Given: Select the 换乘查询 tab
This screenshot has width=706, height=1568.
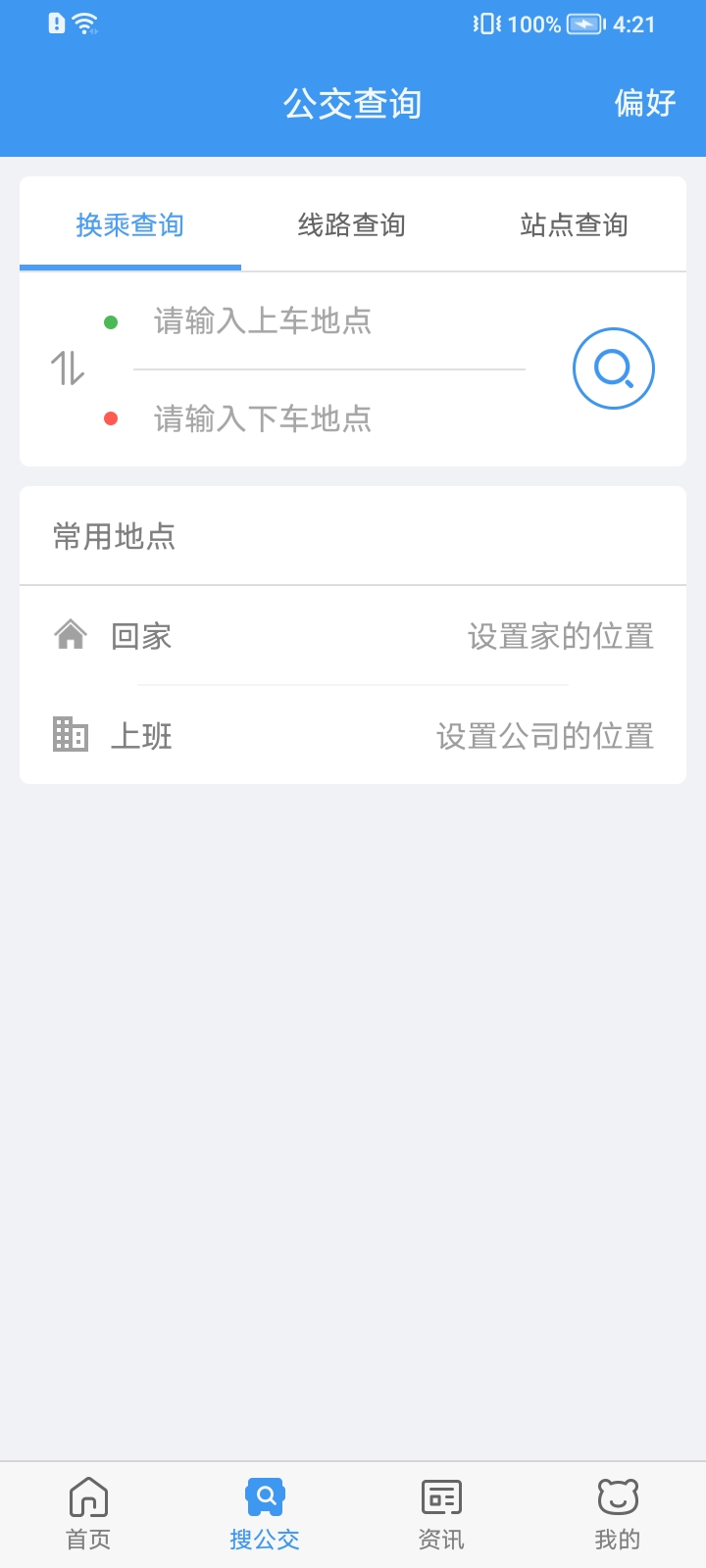Looking at the screenshot, I should pyautogui.click(x=128, y=223).
